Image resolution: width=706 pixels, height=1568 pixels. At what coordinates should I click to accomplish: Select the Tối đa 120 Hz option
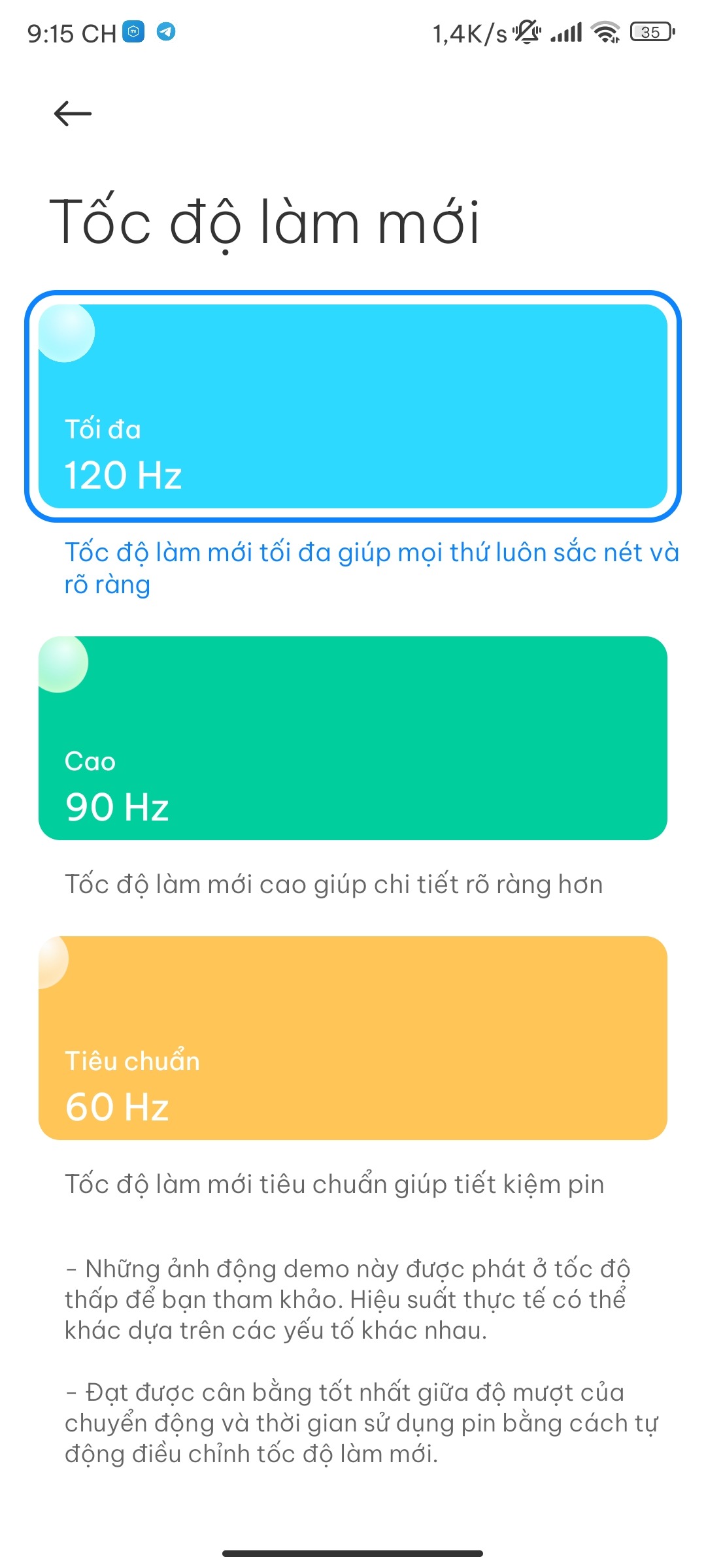(353, 406)
